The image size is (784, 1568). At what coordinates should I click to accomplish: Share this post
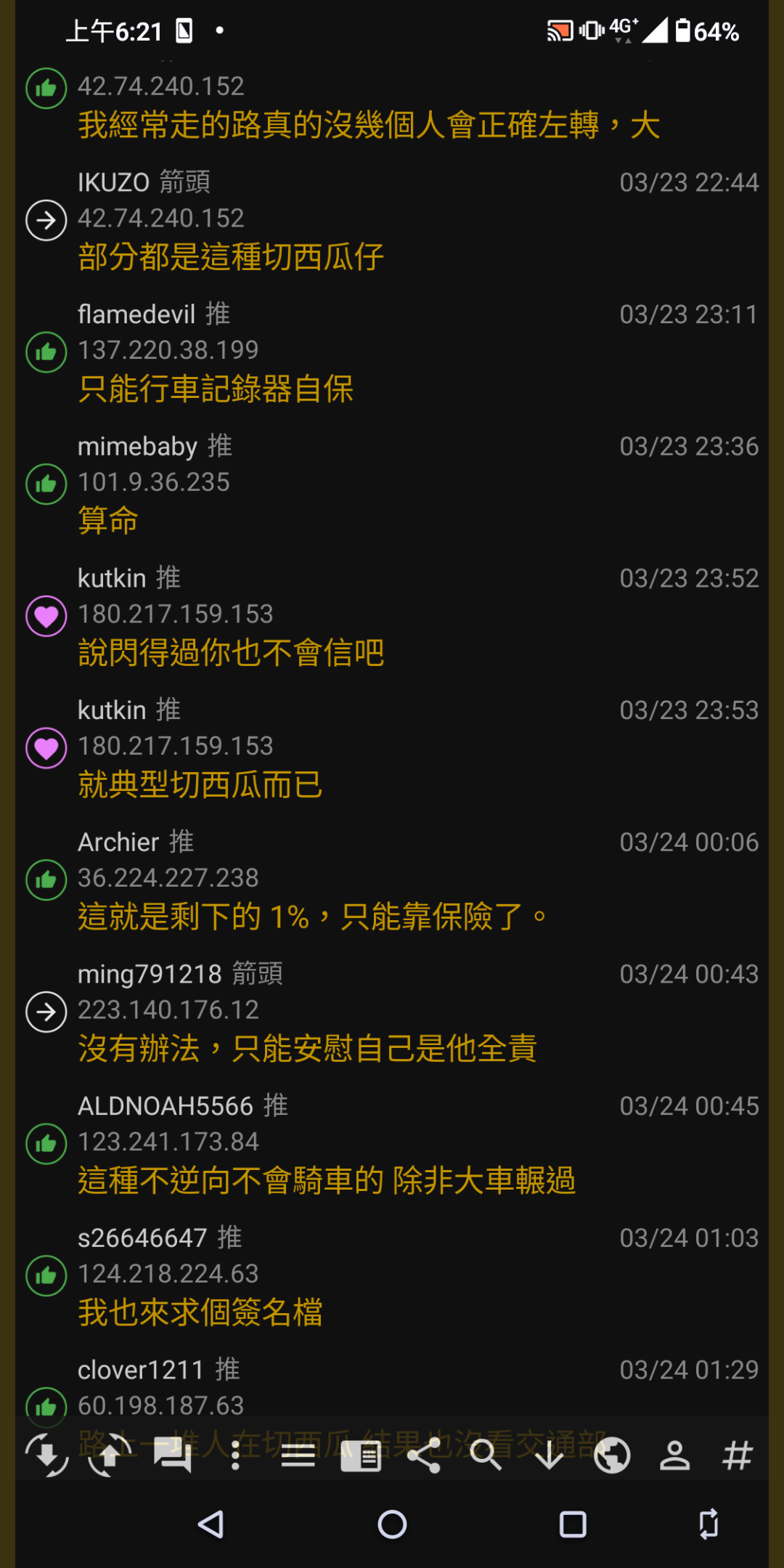[x=424, y=1455]
